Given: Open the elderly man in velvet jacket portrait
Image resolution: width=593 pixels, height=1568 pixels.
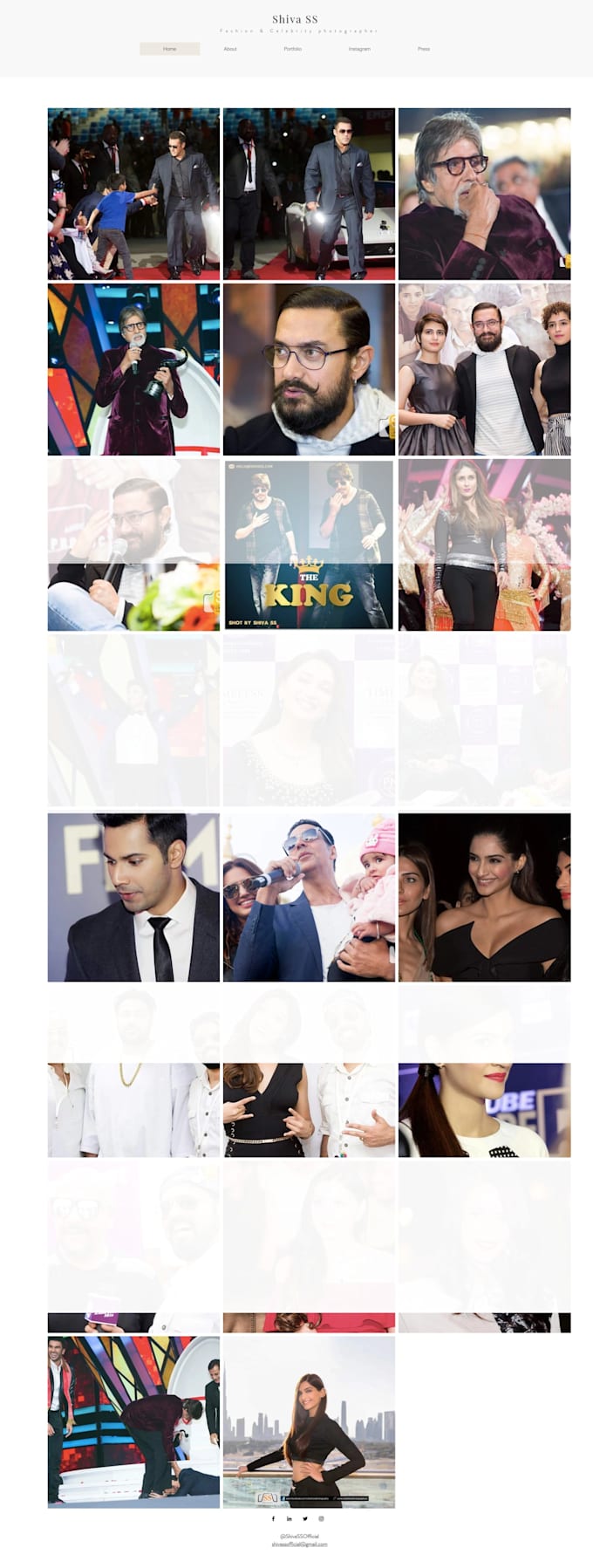Looking at the screenshot, I should click(484, 194).
